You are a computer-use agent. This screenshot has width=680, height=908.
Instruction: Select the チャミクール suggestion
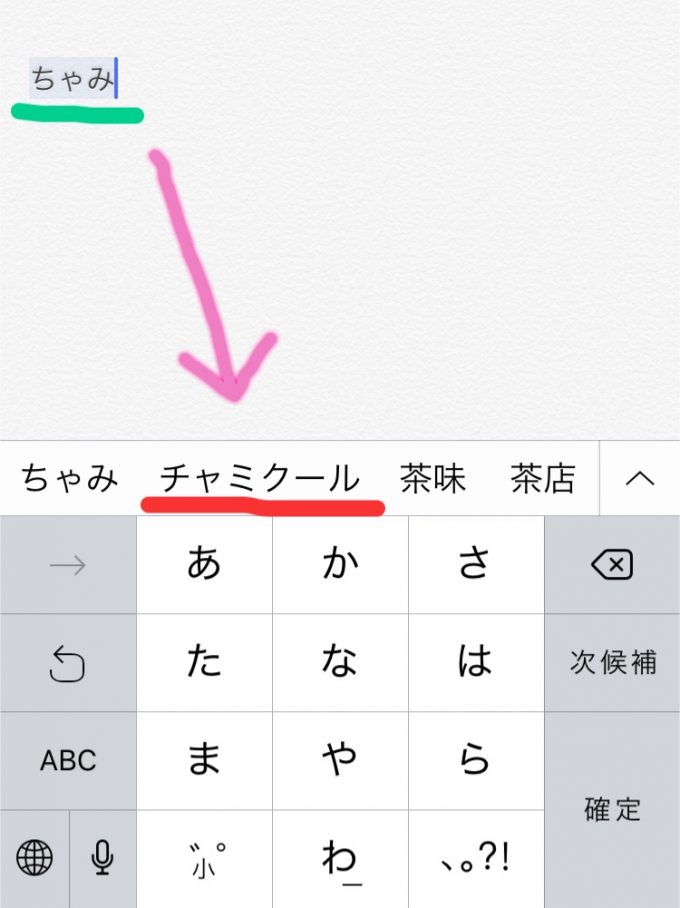coord(260,479)
